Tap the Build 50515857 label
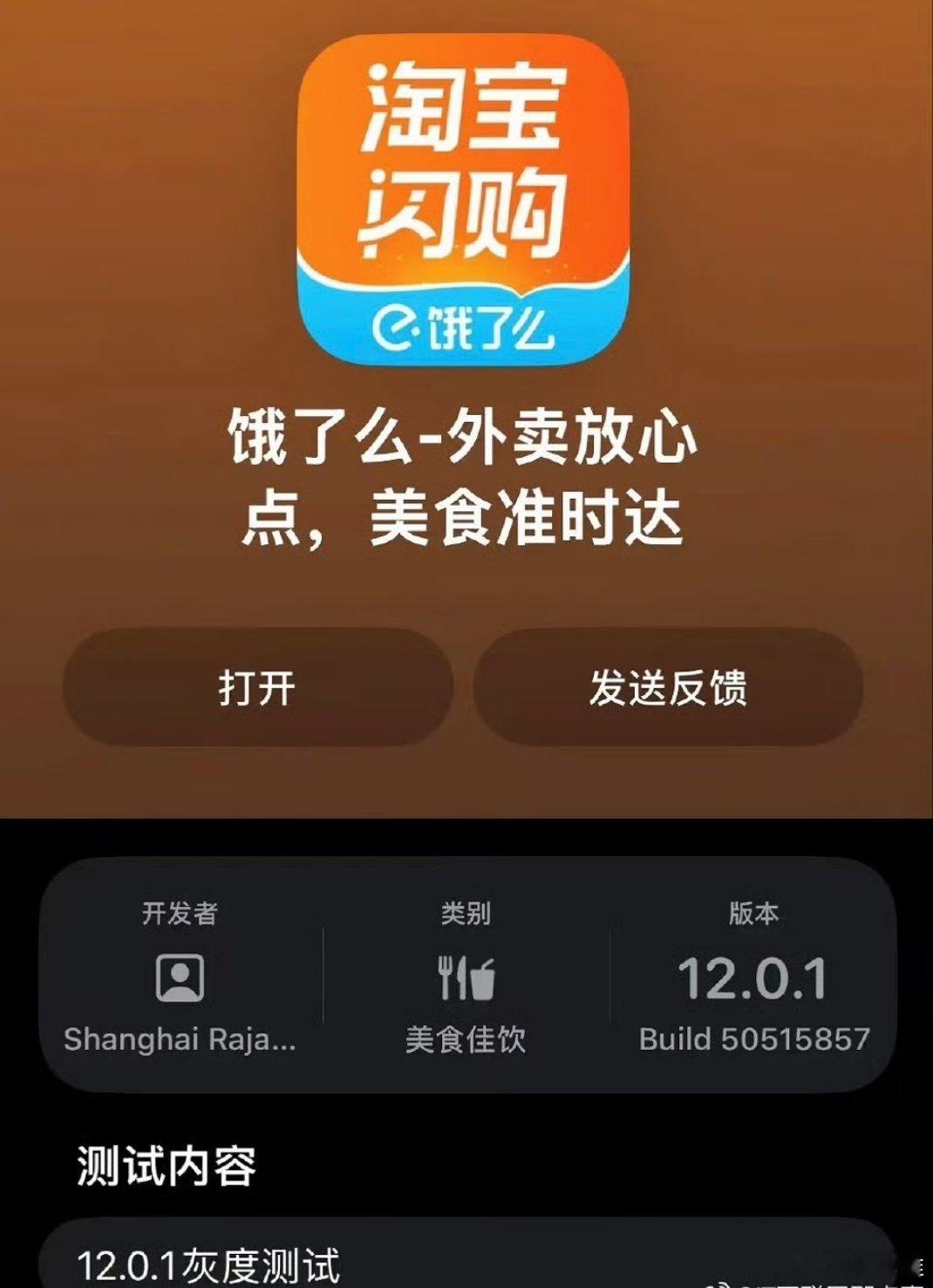933x1288 pixels. click(753, 1039)
